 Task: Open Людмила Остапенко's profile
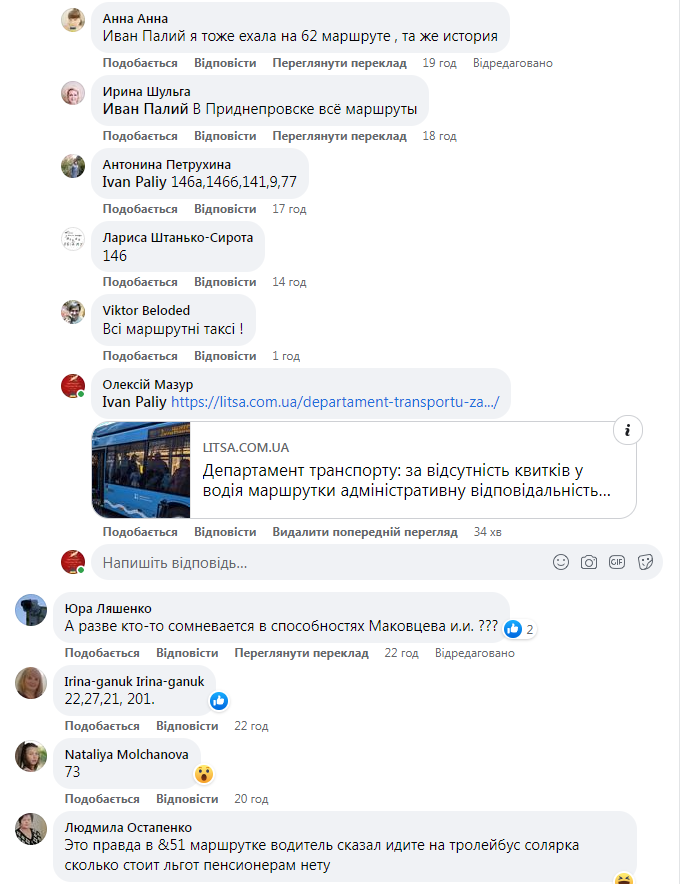pyautogui.click(x=128, y=827)
